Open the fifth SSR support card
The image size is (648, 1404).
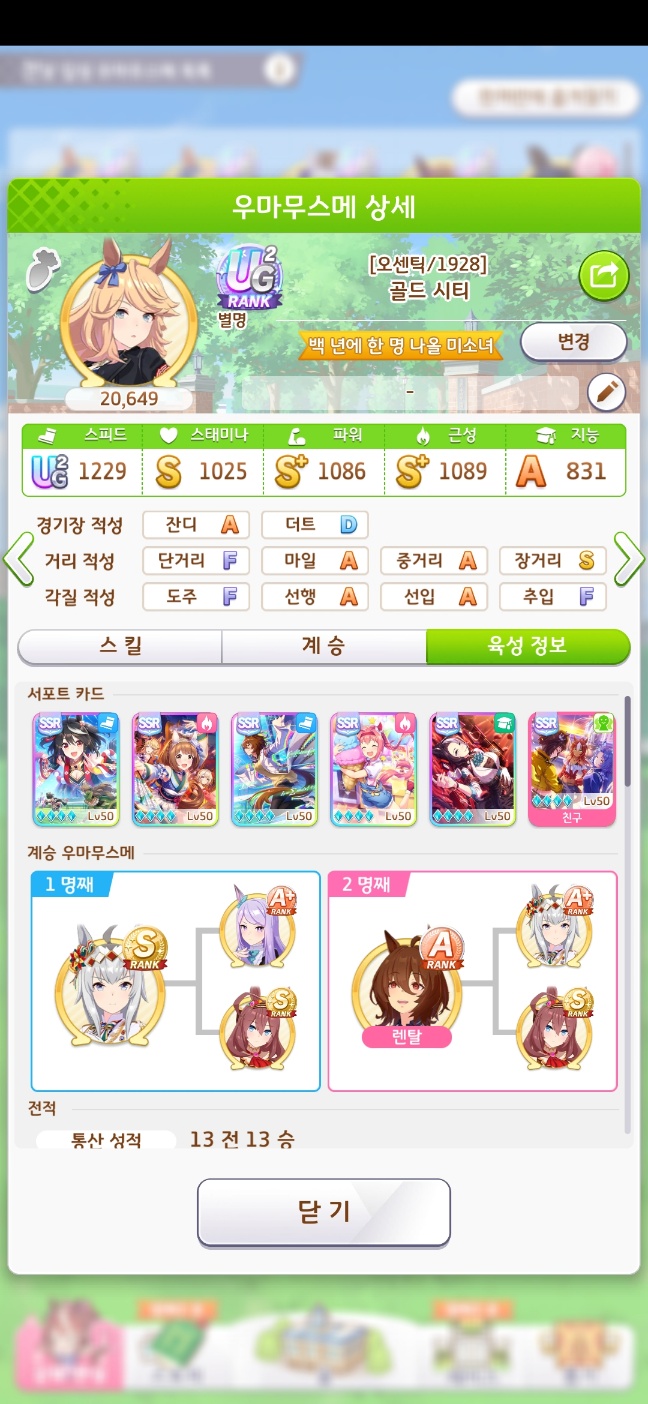click(x=473, y=768)
